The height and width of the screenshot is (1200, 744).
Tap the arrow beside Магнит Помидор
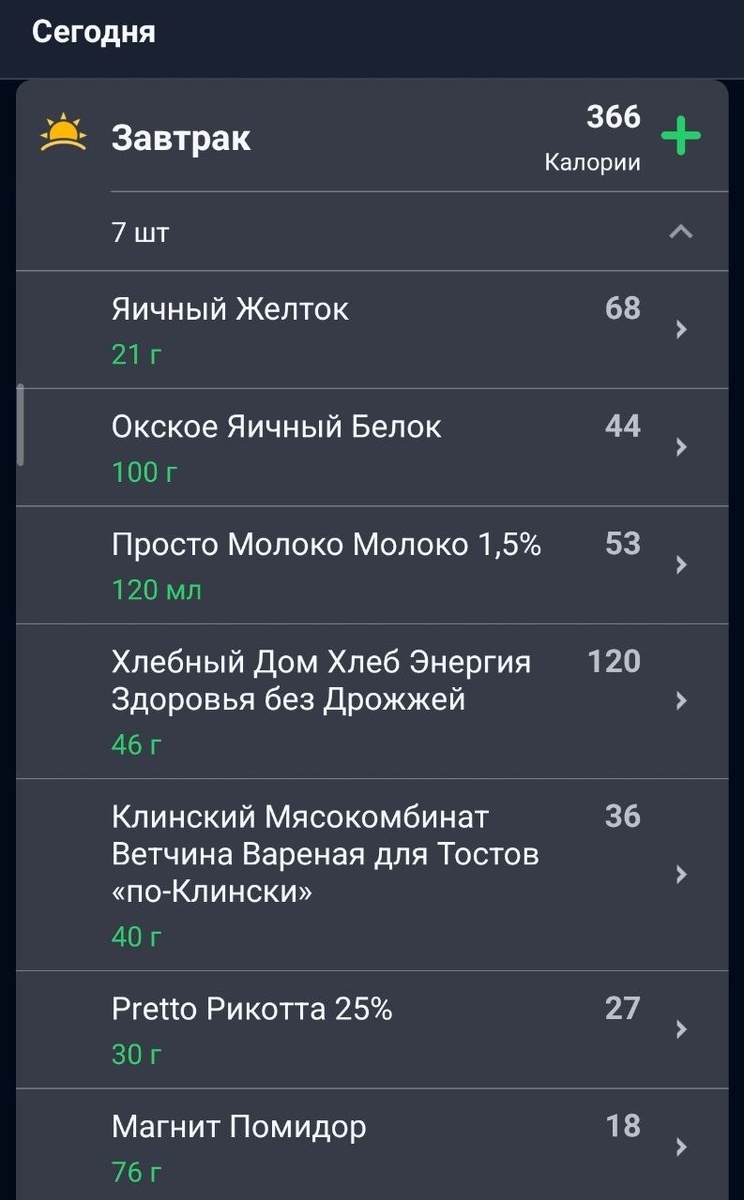[683, 1145]
